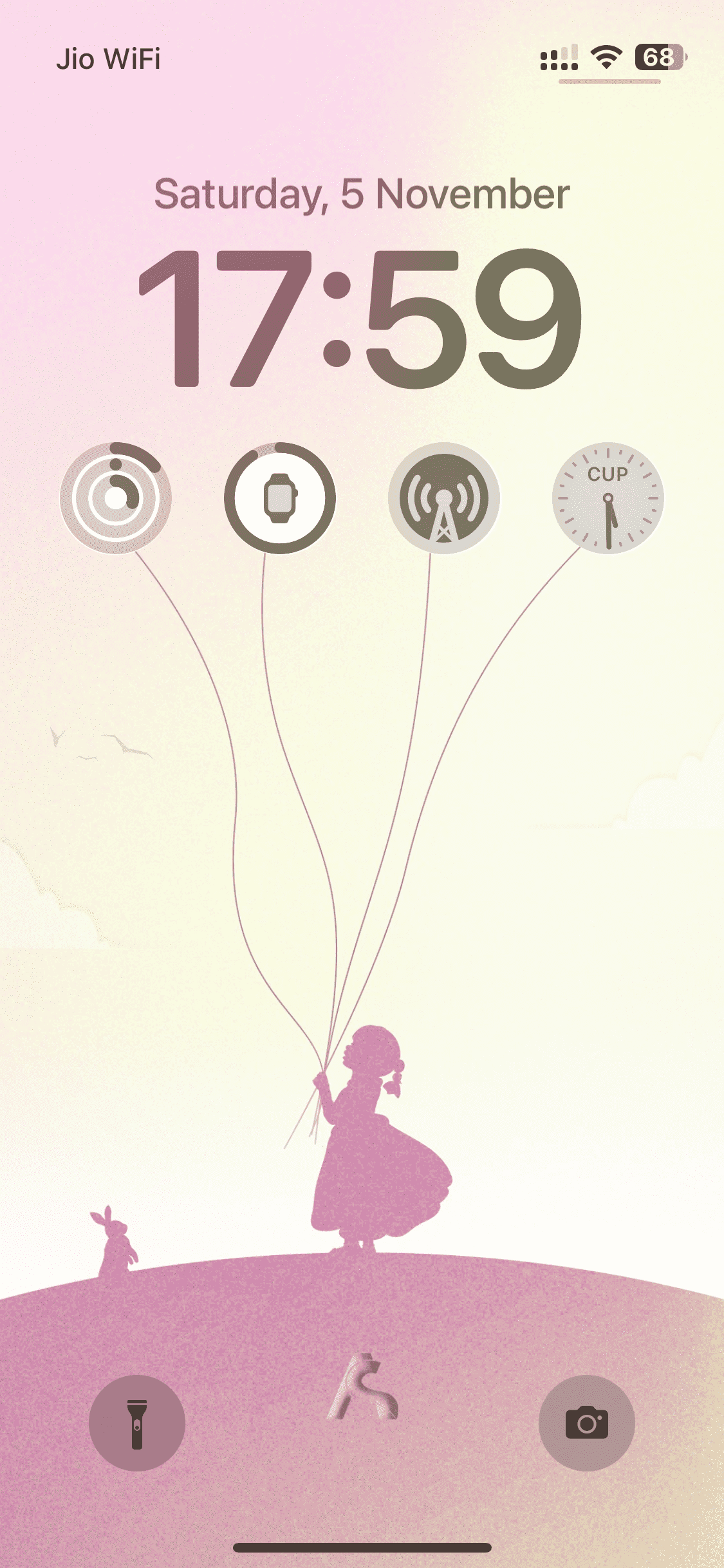
Task: Open the Activity rings widget
Action: pos(116,498)
